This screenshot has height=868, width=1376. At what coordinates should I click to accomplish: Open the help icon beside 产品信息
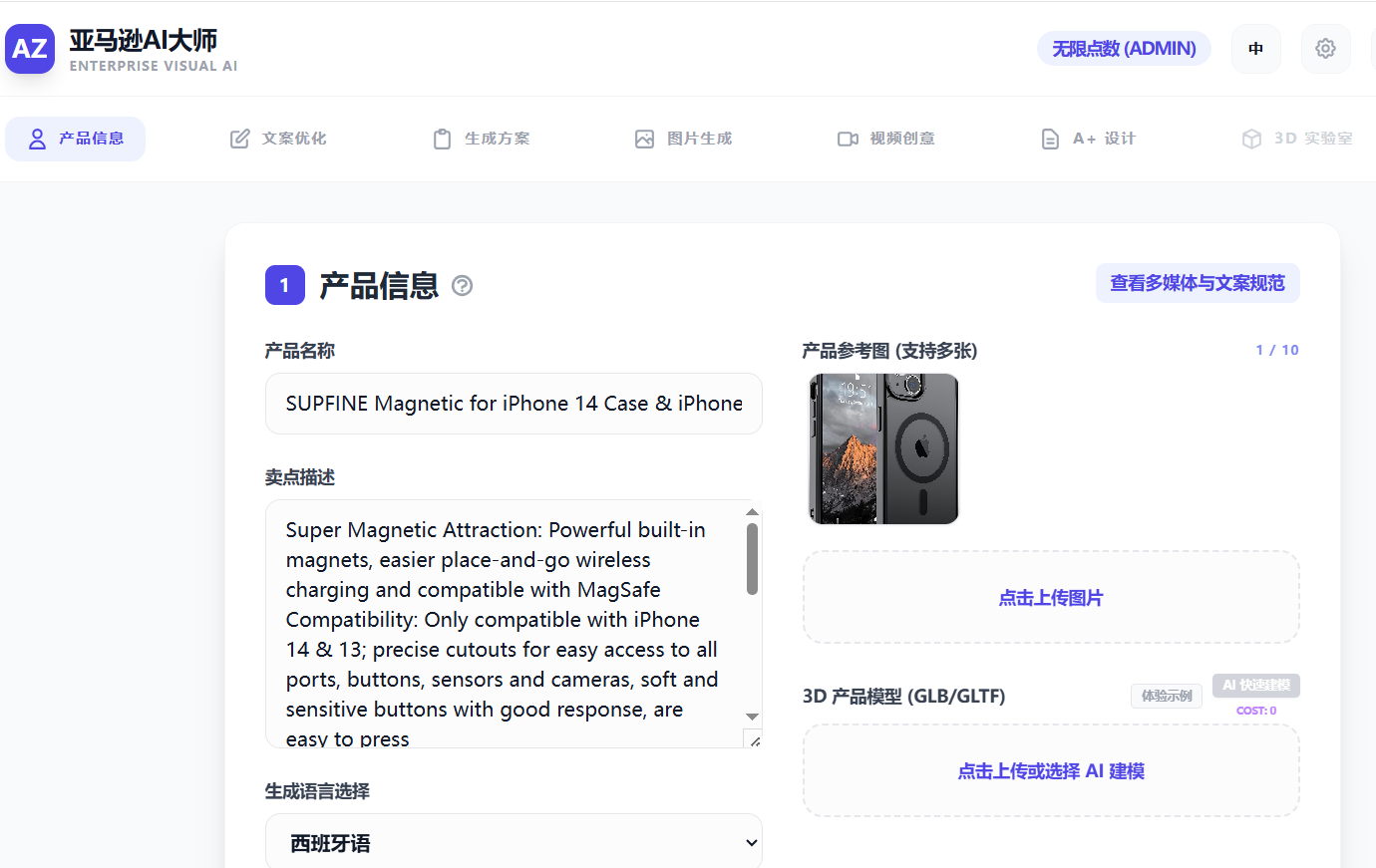(462, 286)
